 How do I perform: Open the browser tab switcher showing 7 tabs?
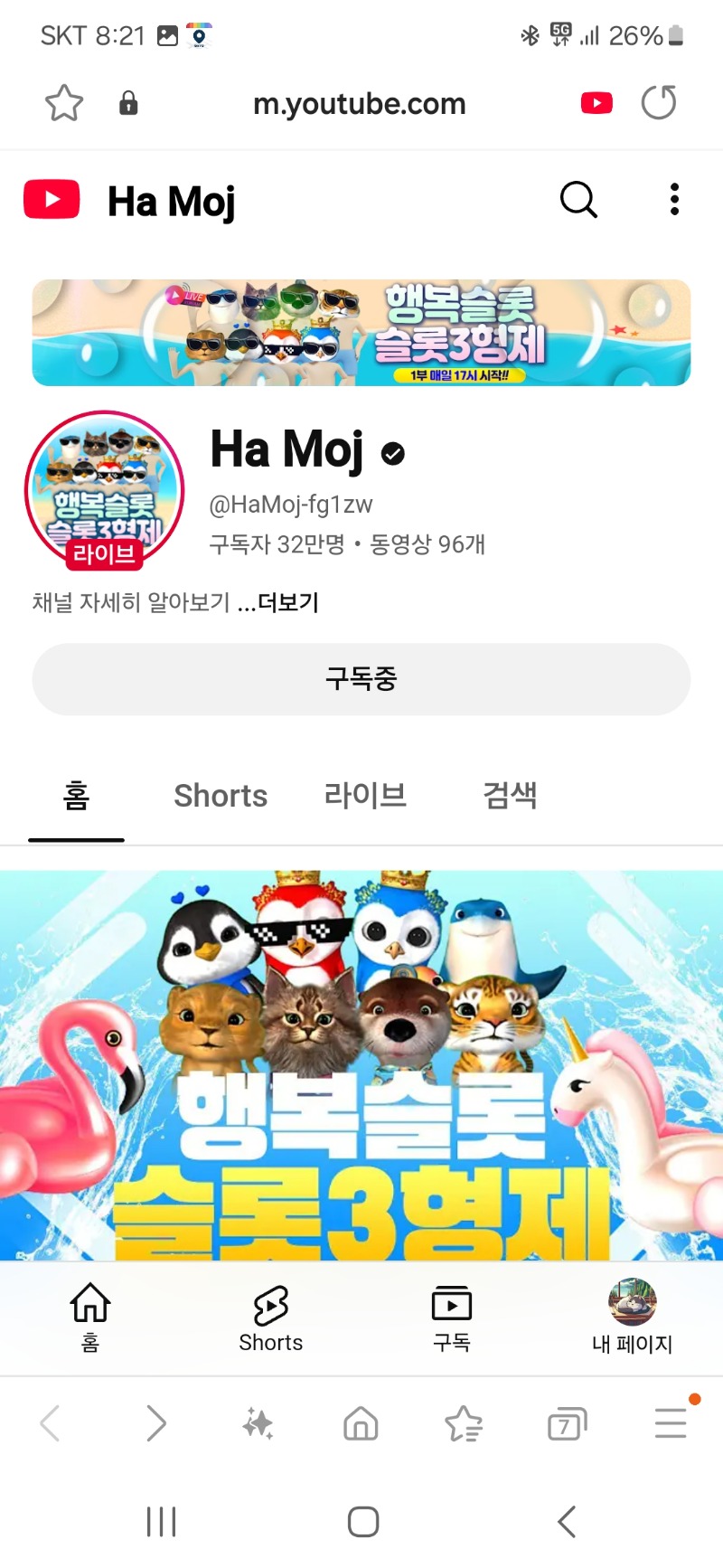coord(567,1422)
